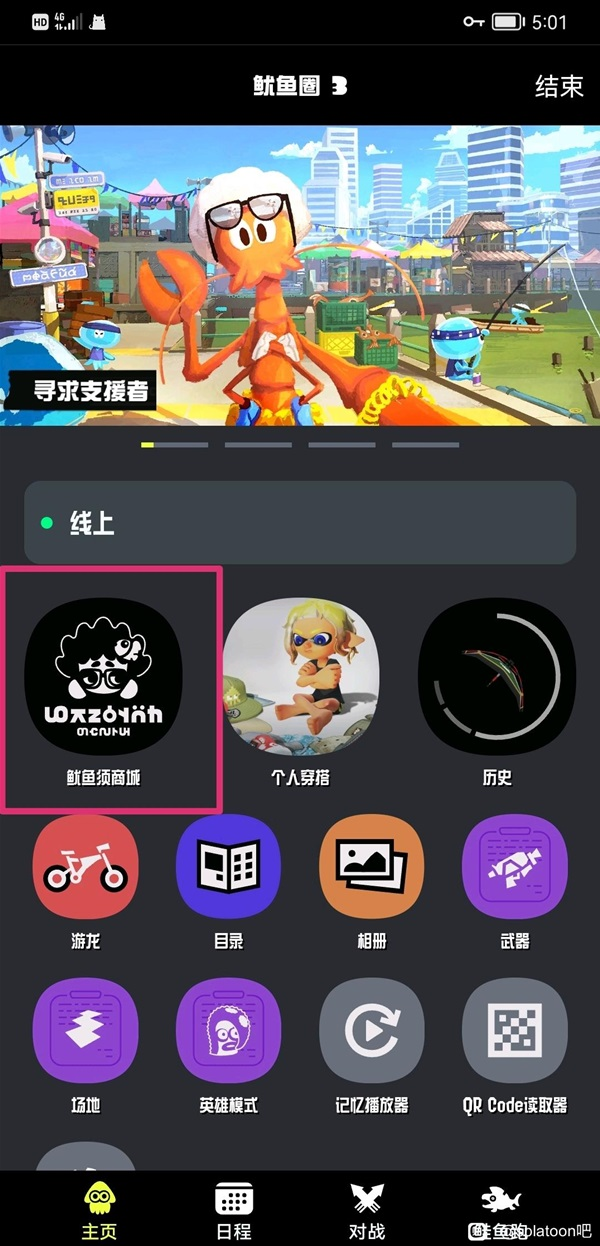The image size is (600, 1246).
Task: Open the 线上 status bar
Action: point(300,523)
